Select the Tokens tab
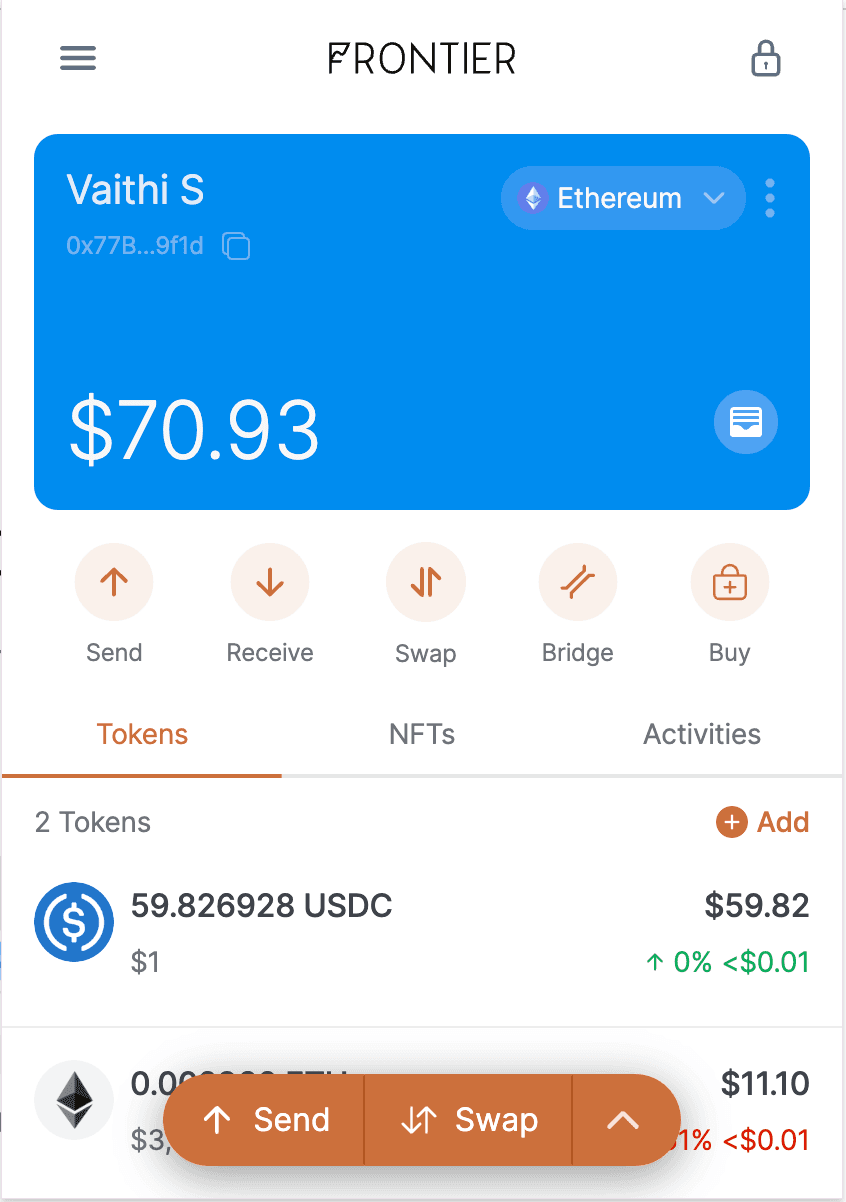 [142, 734]
